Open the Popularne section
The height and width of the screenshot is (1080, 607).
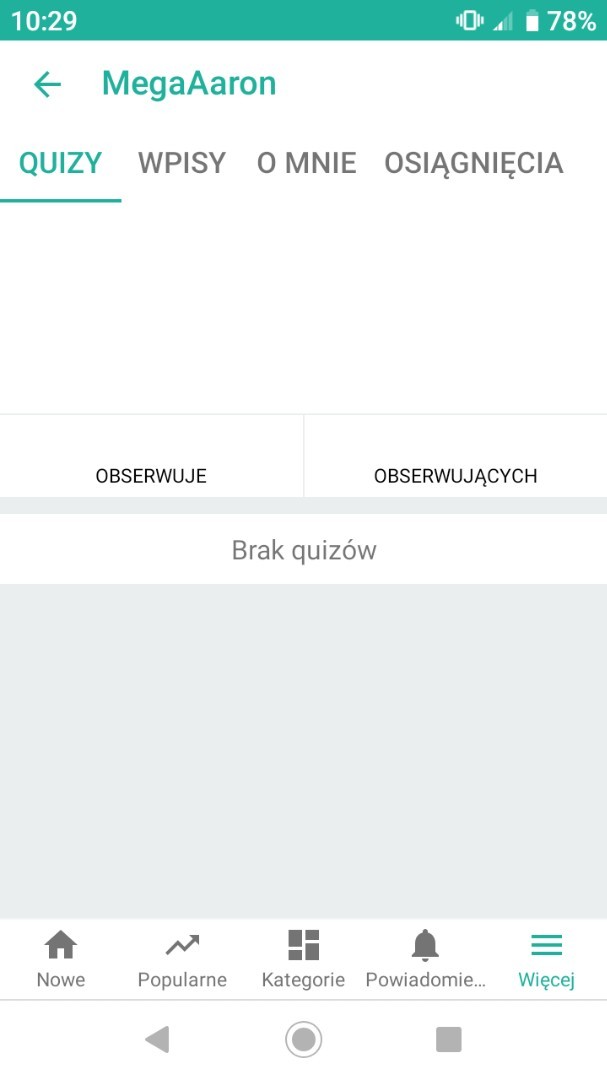182,958
